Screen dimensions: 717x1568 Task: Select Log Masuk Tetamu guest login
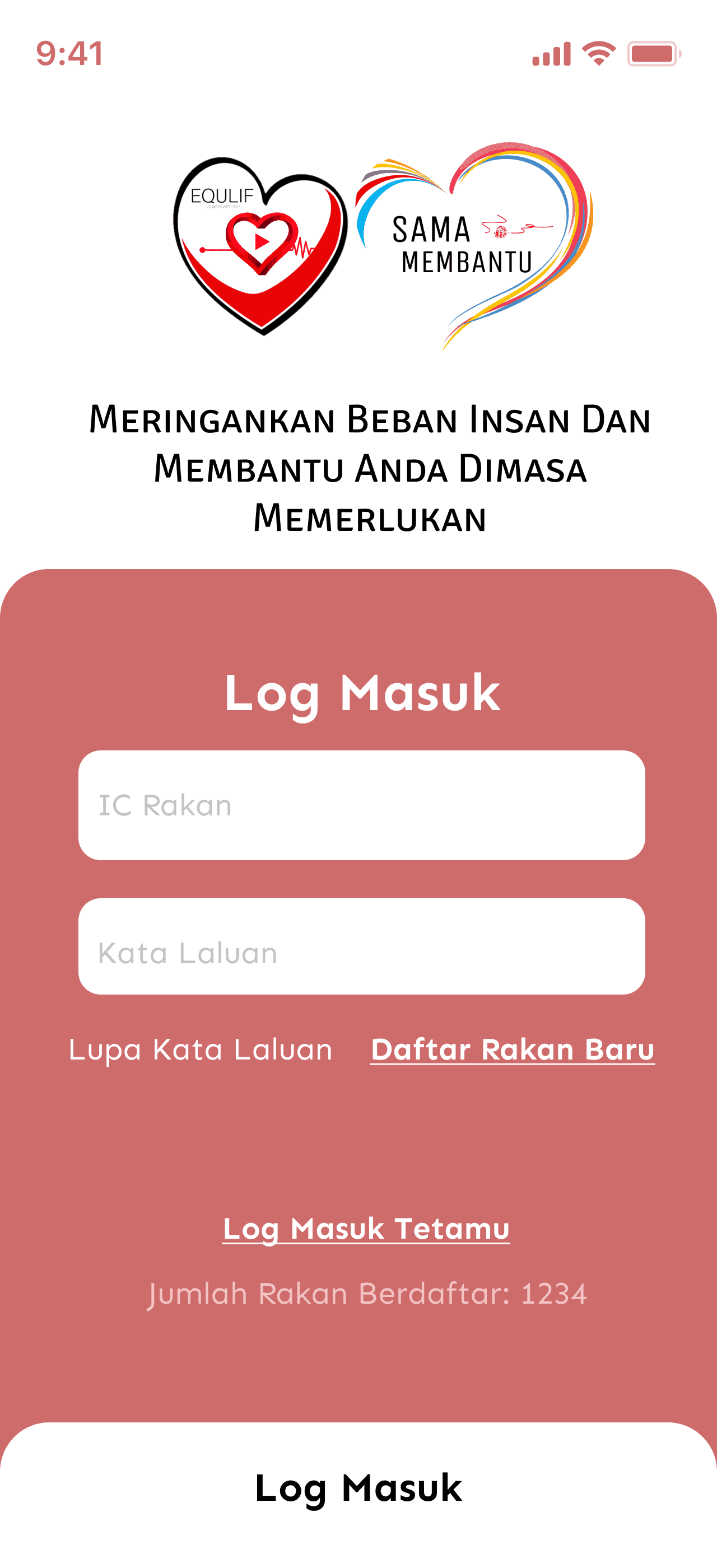tap(366, 1228)
